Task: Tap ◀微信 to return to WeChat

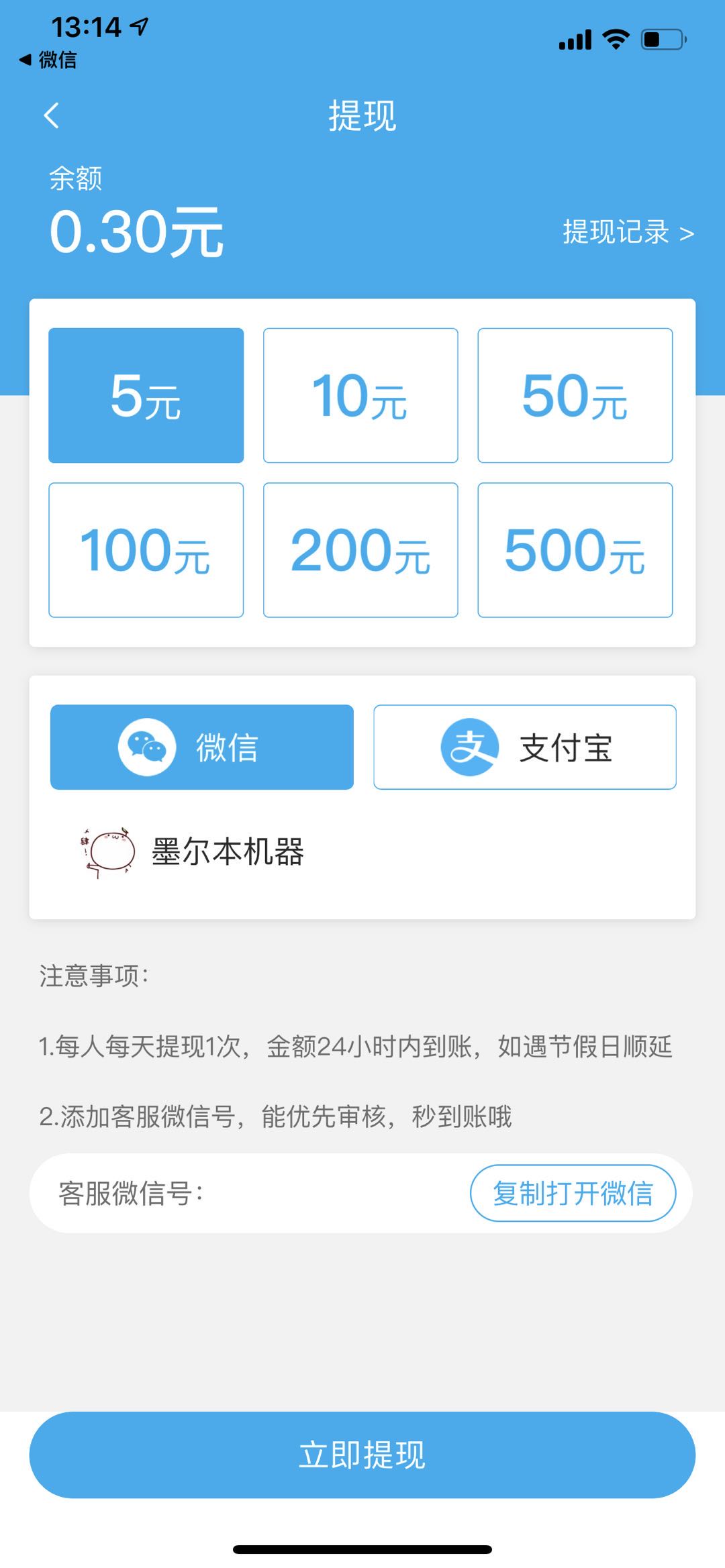Action: (48, 61)
